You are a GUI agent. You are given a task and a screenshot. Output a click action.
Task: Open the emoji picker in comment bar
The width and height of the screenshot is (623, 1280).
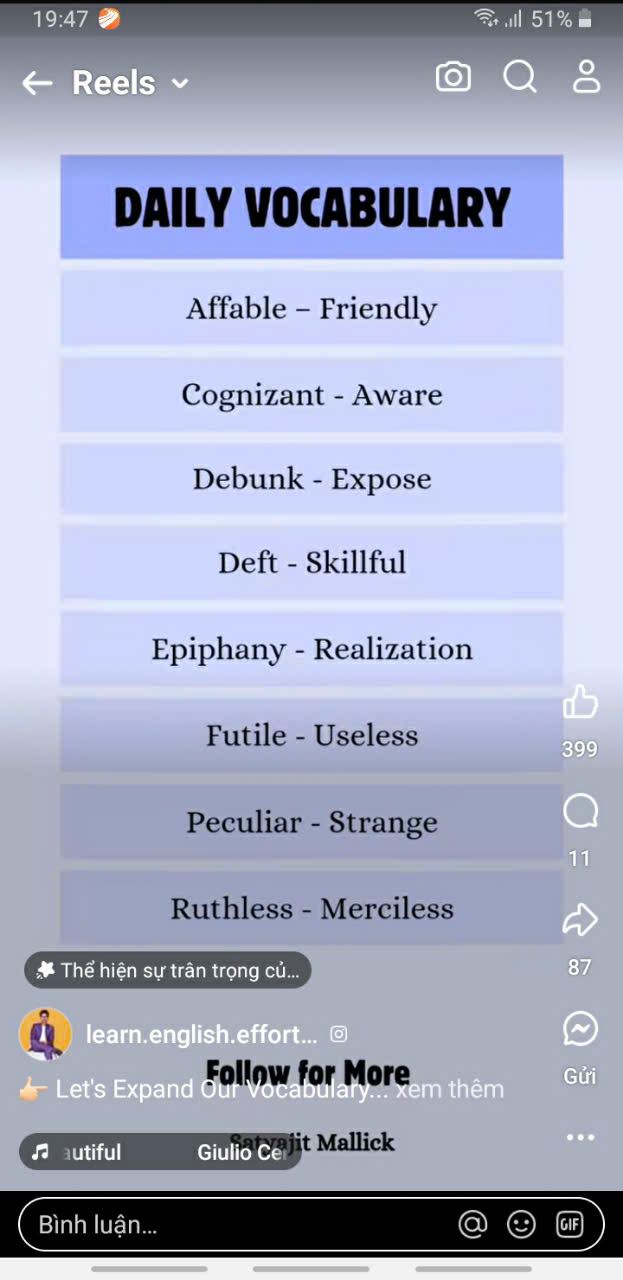tap(521, 1224)
